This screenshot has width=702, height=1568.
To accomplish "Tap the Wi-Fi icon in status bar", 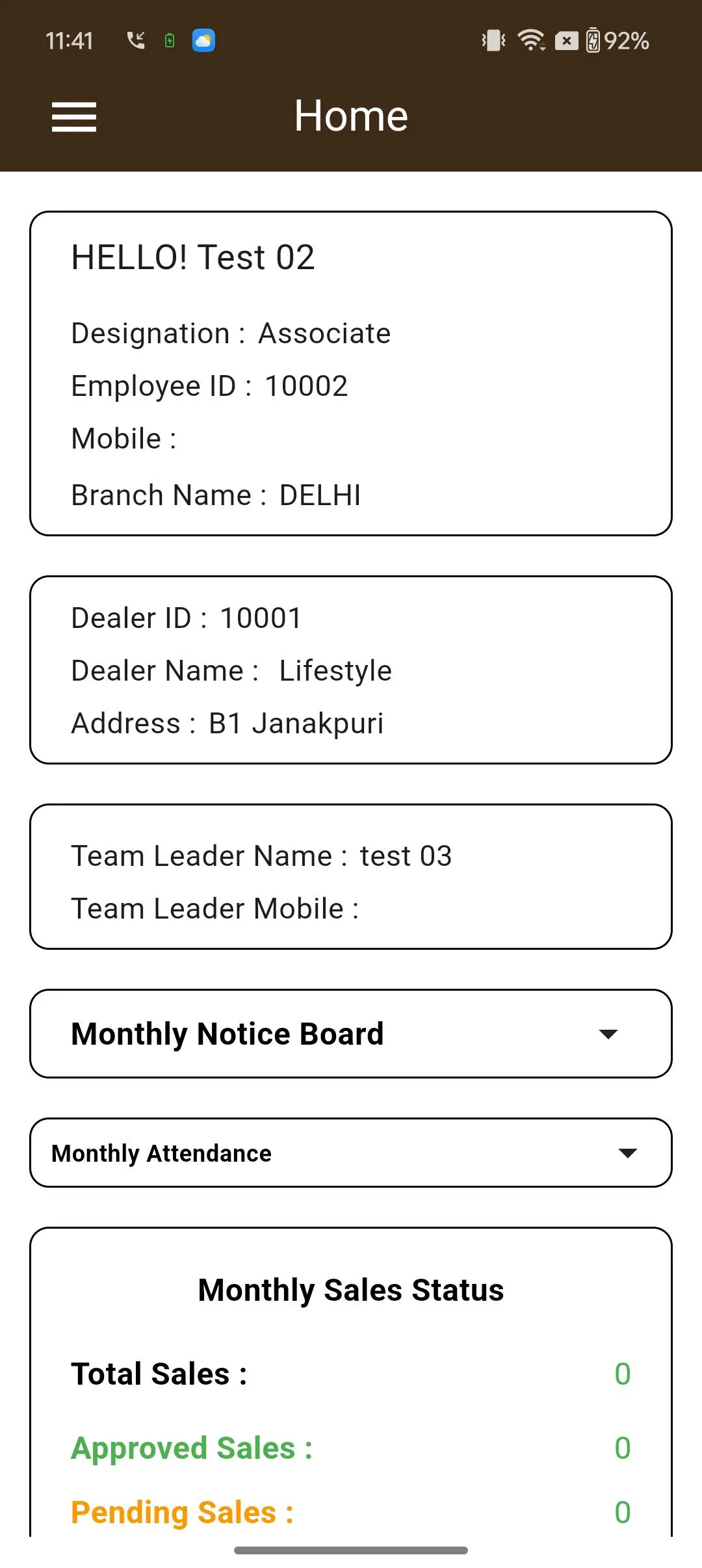I will coord(530,40).
